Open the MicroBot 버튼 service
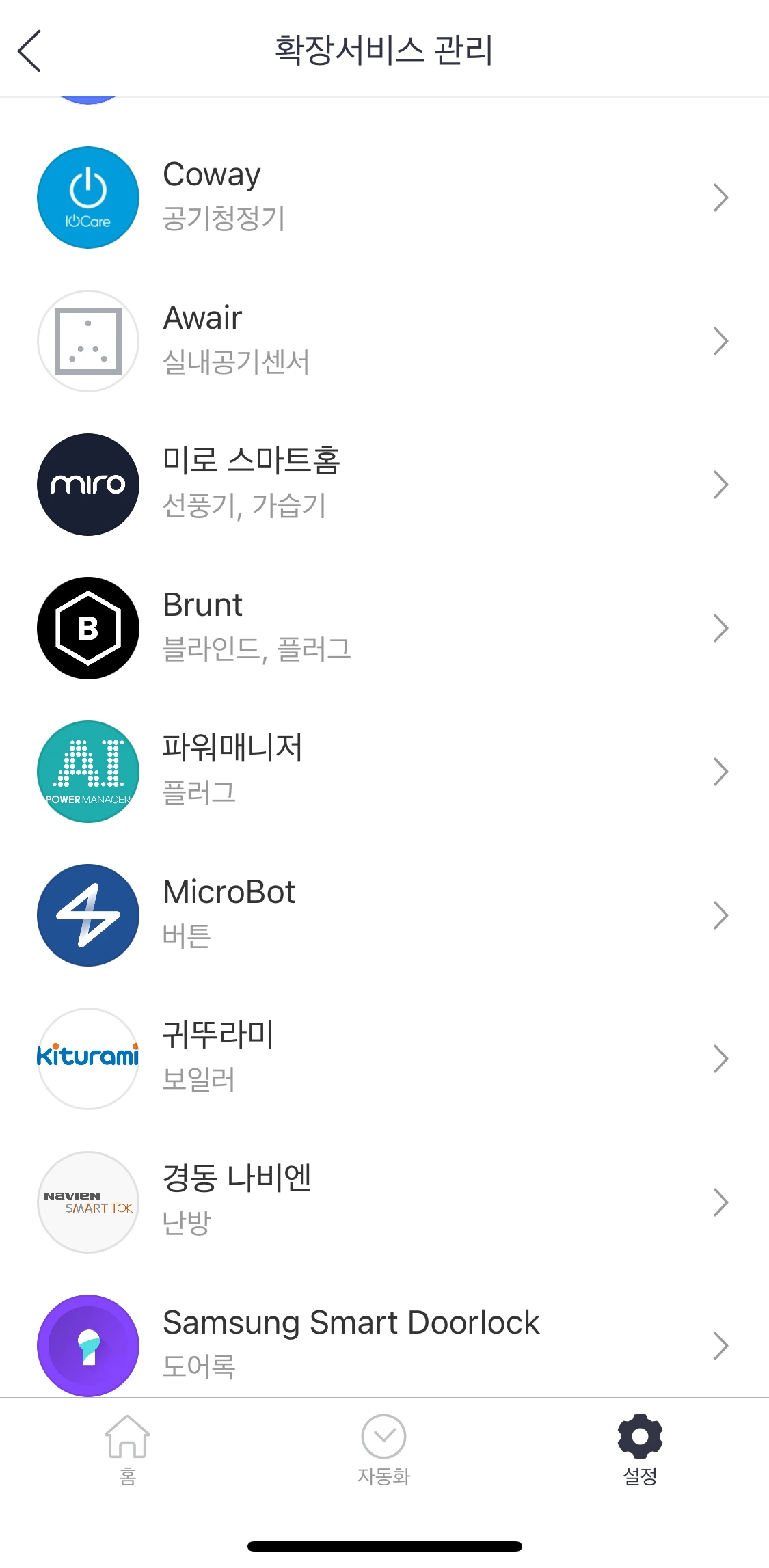The height and width of the screenshot is (1568, 769). click(x=383, y=915)
